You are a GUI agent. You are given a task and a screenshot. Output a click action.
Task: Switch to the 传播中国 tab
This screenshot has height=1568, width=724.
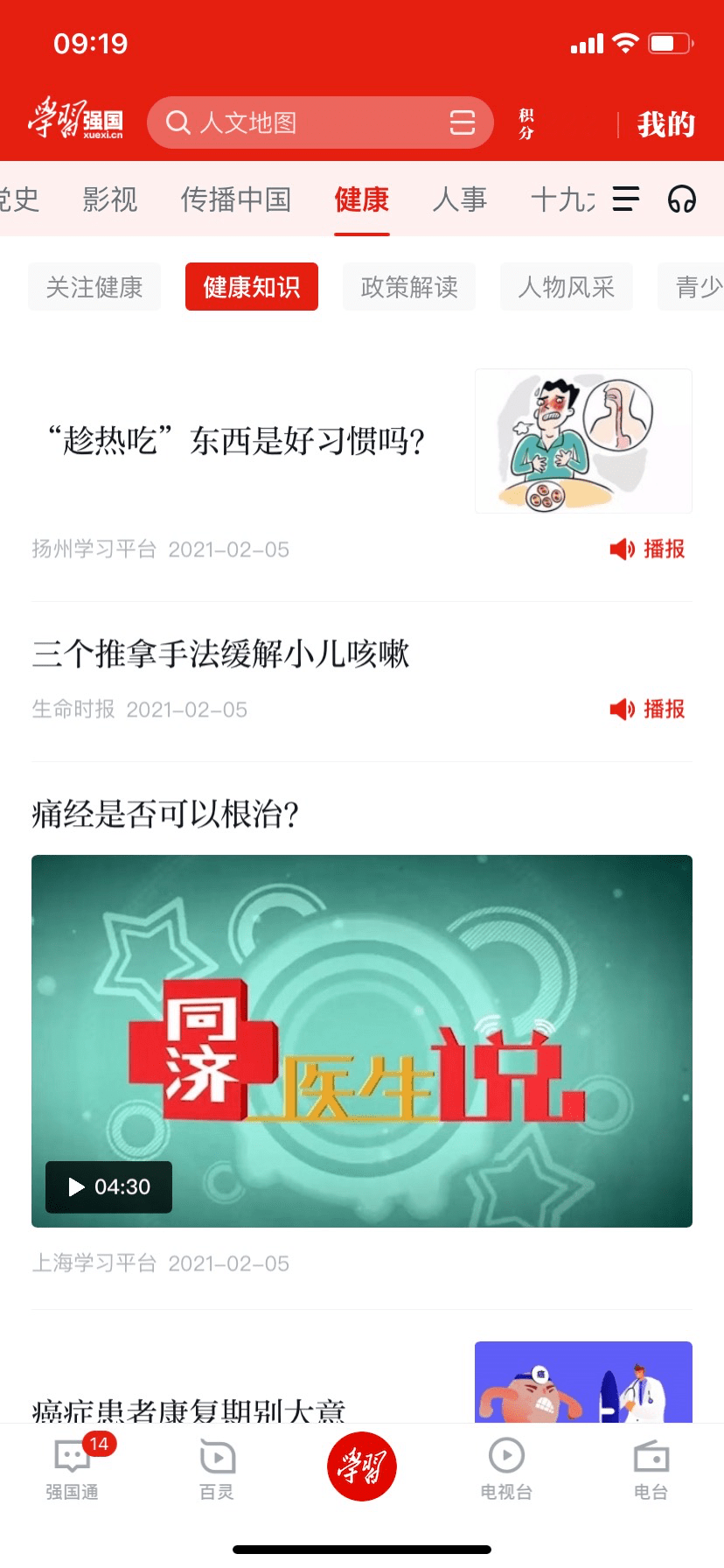(235, 199)
